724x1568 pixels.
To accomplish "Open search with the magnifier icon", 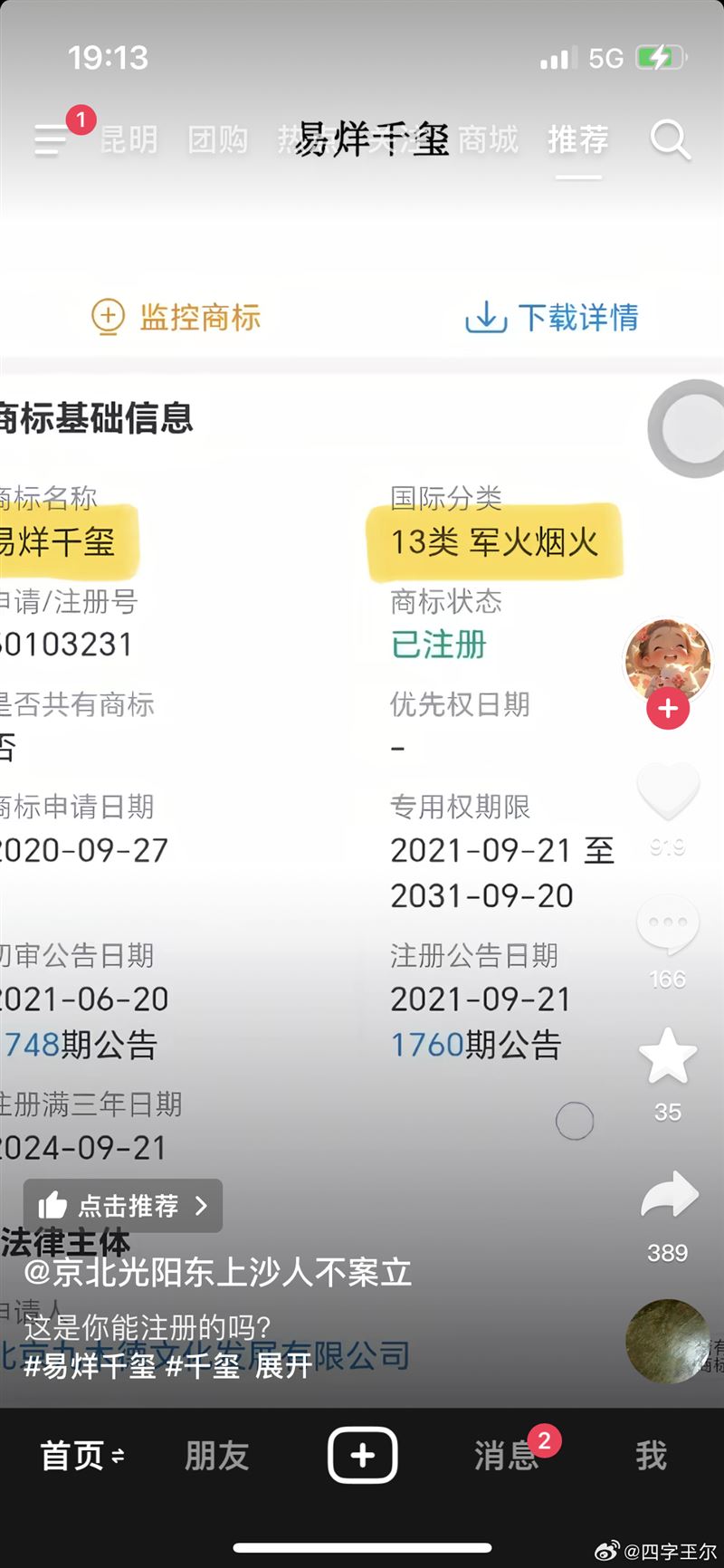I will tap(670, 139).
